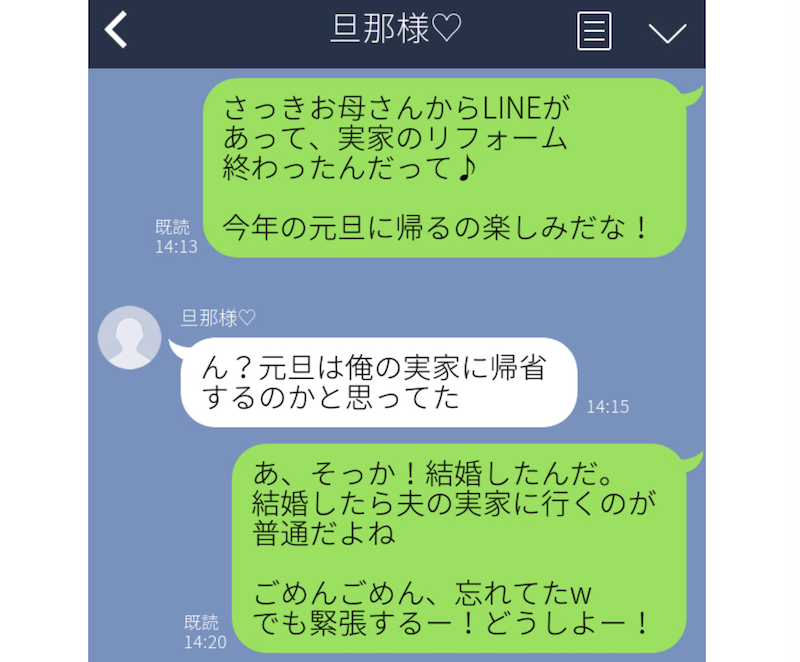Go back to the chat list

pyautogui.click(x=117, y=30)
